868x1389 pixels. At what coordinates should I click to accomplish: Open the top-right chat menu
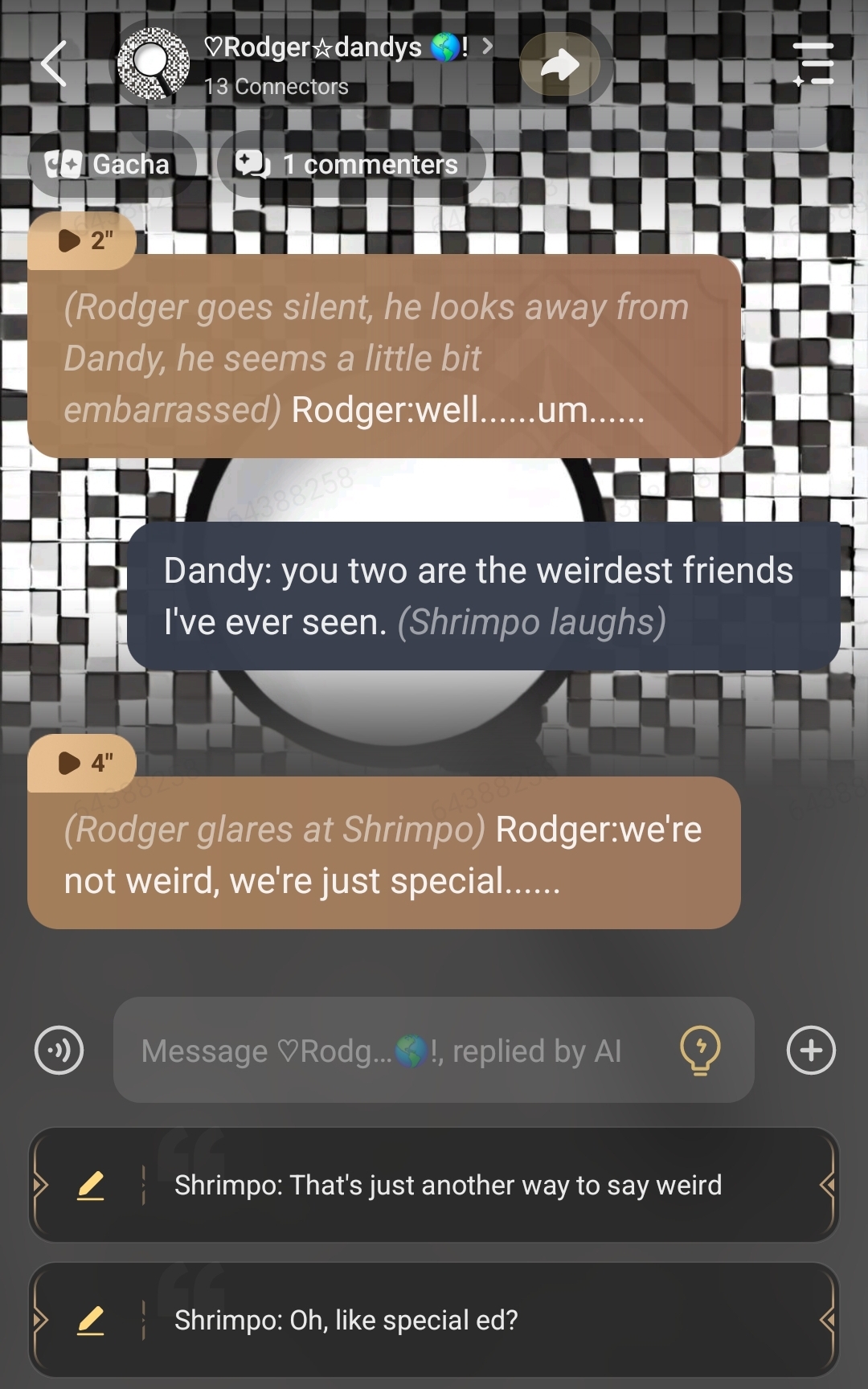pos(813,64)
